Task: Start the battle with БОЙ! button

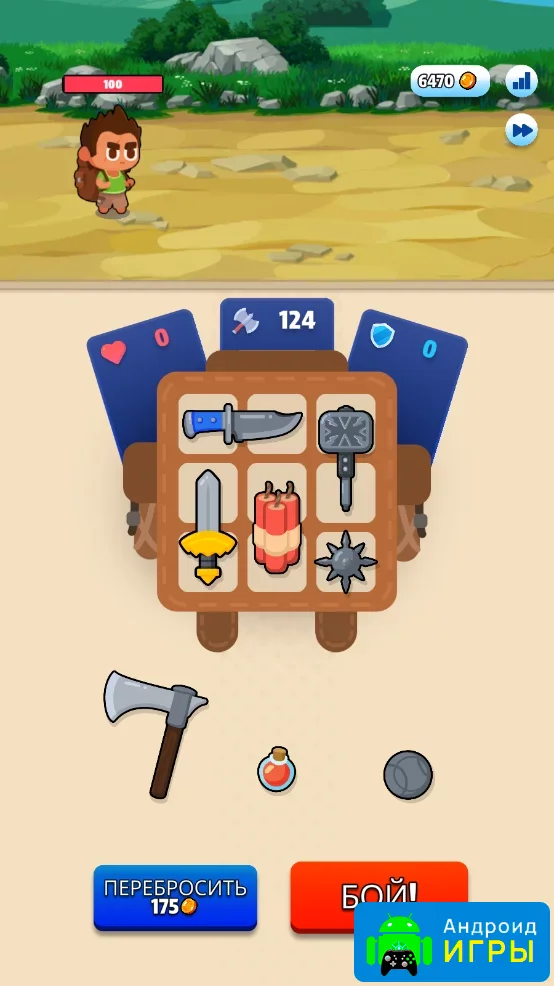Action: pyautogui.click(x=379, y=896)
